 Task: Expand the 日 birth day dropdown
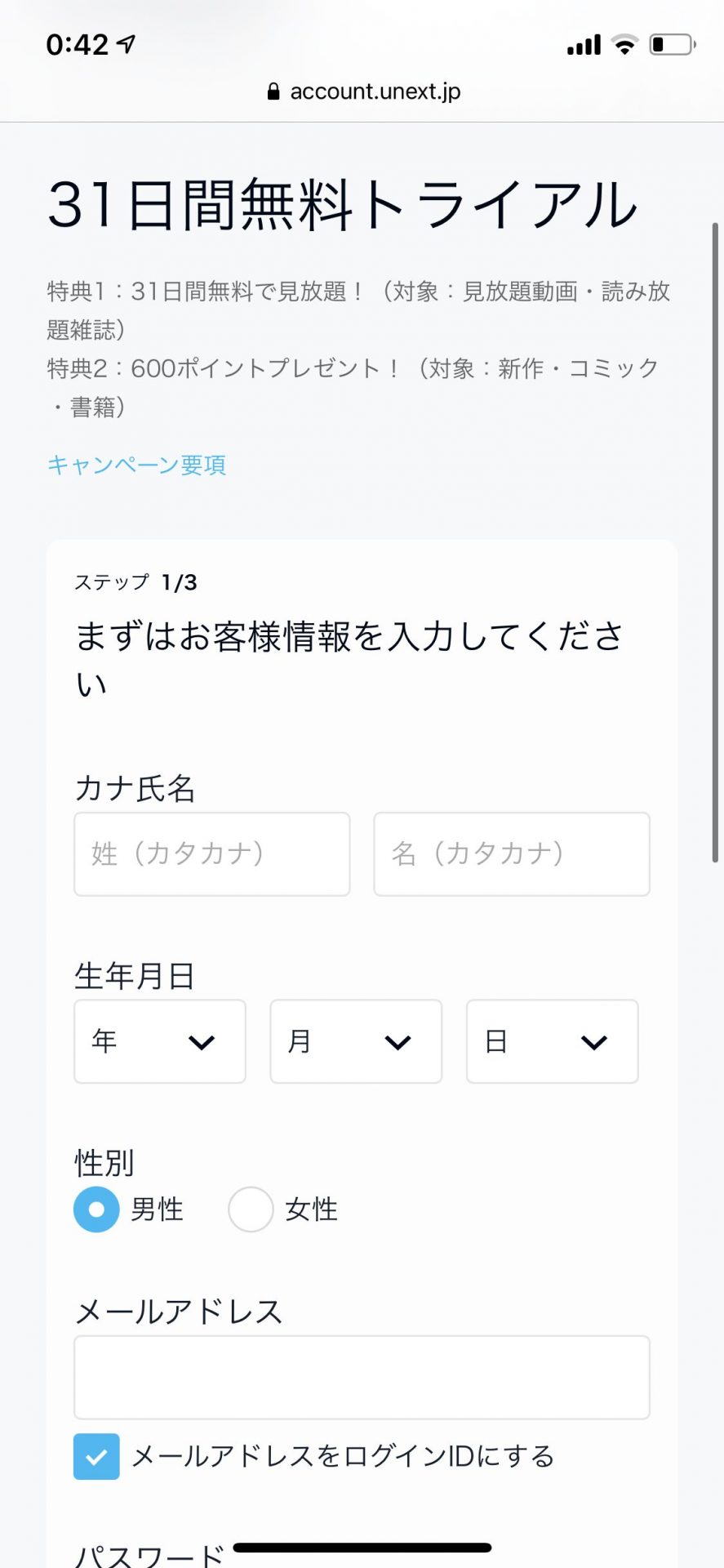pyautogui.click(x=553, y=1041)
